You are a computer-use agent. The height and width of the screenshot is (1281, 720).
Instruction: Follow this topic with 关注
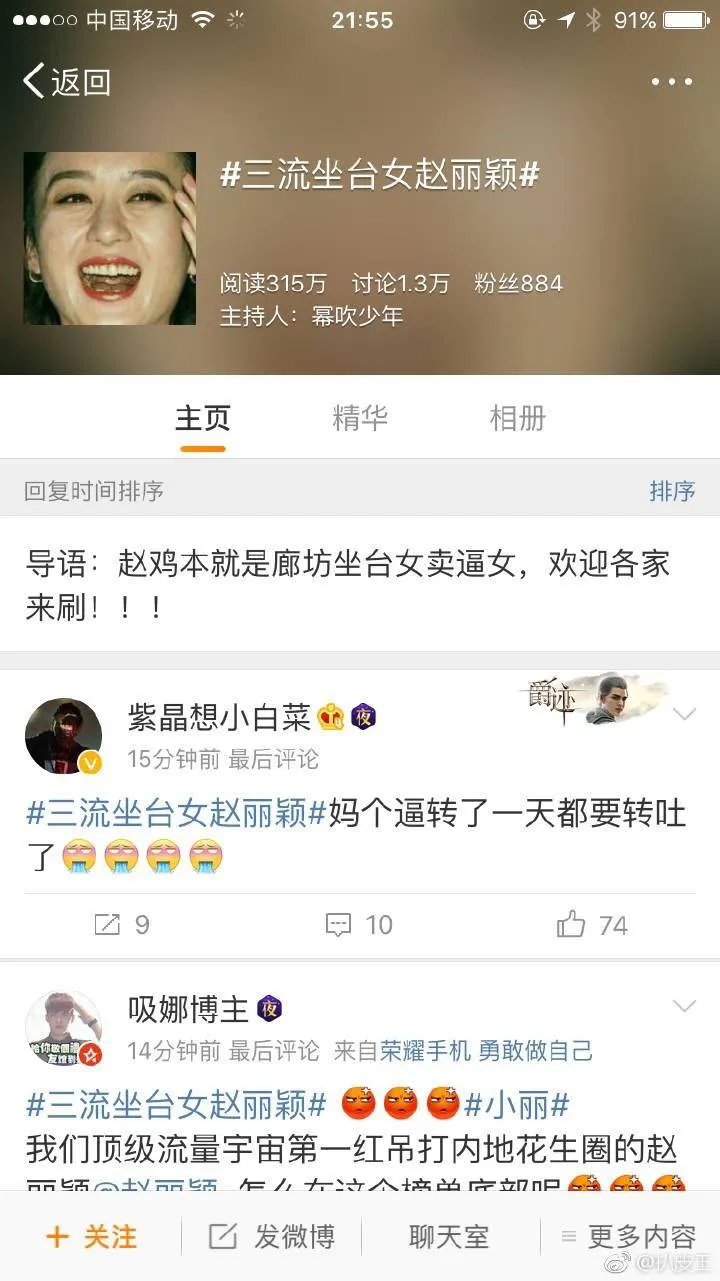point(91,1237)
